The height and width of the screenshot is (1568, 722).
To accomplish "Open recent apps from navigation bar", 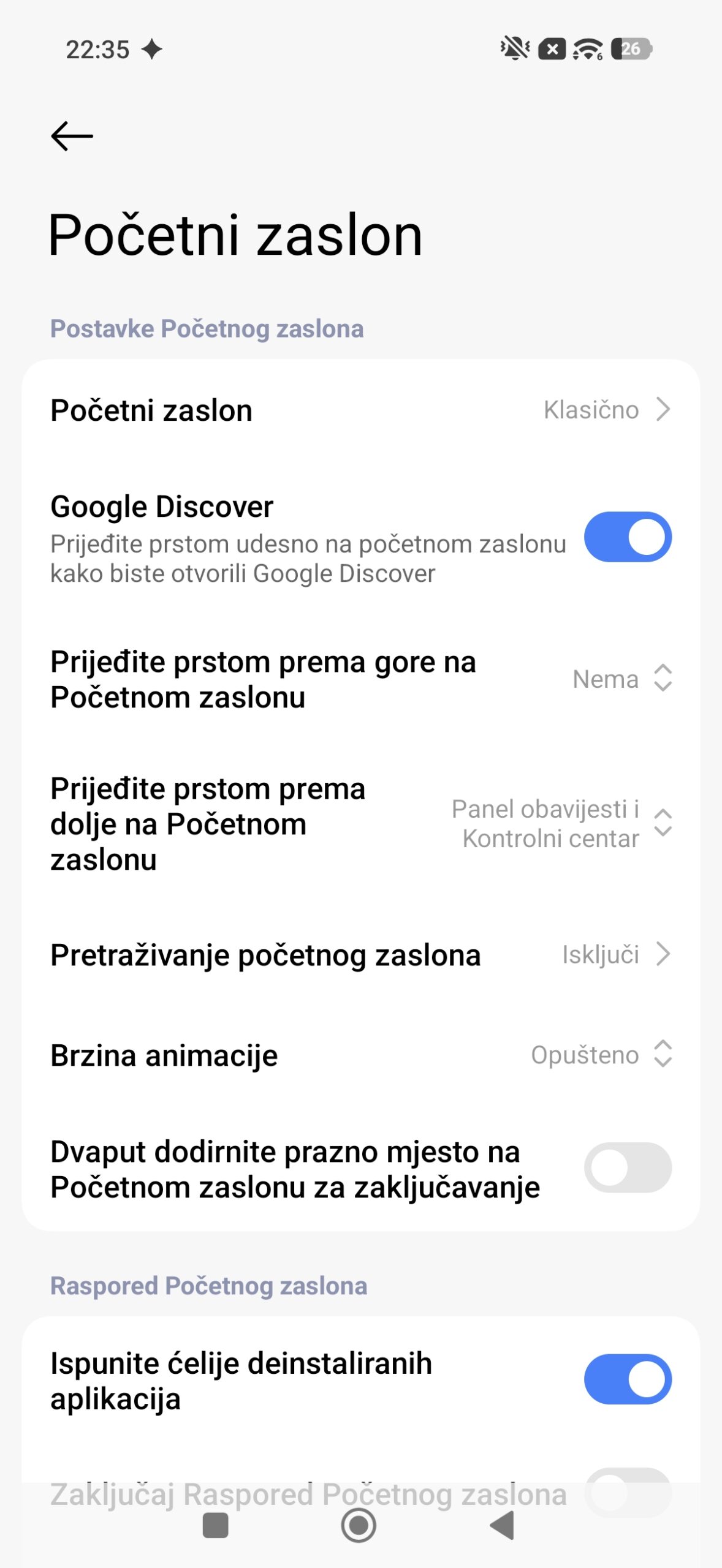I will tap(215, 1525).
